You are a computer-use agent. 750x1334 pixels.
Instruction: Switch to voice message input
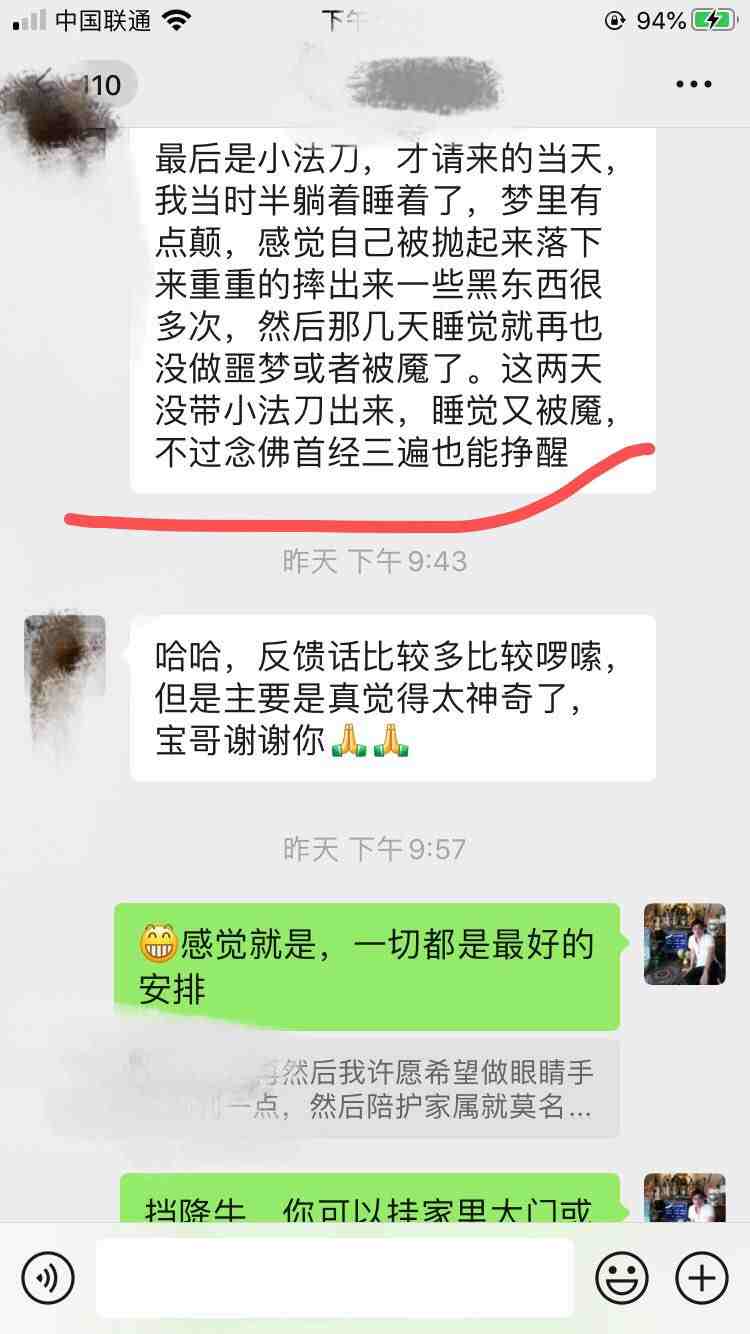[48, 1277]
